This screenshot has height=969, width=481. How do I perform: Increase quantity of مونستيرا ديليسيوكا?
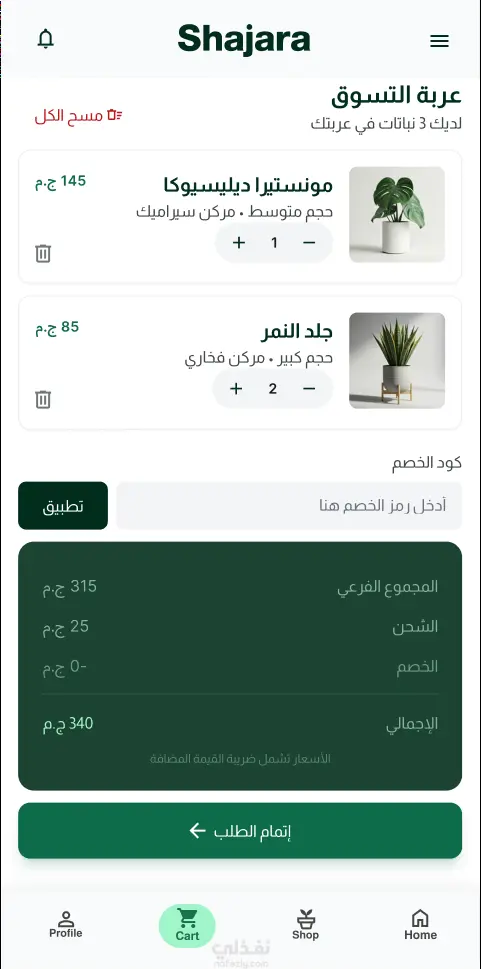pyautogui.click(x=239, y=243)
